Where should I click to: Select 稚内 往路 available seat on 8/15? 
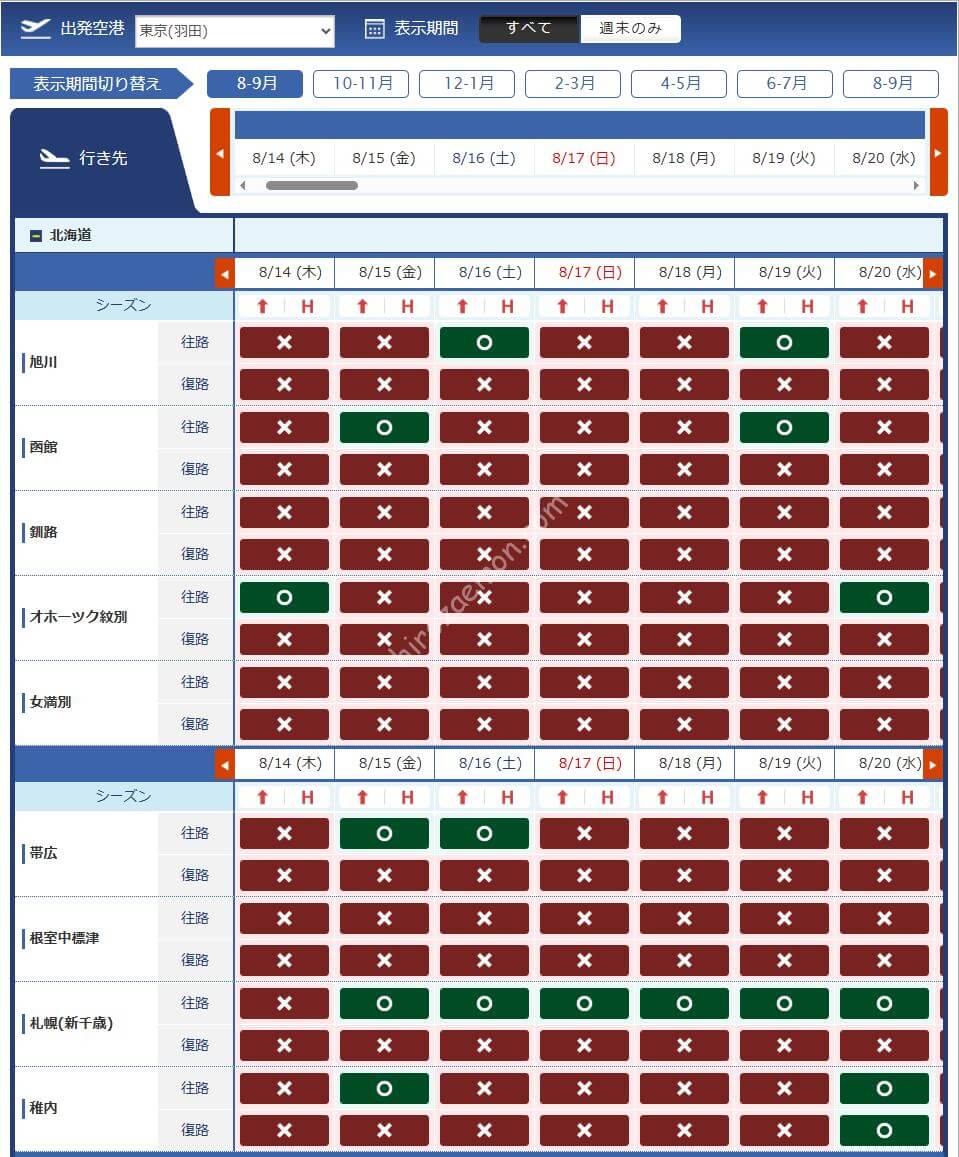384,1089
